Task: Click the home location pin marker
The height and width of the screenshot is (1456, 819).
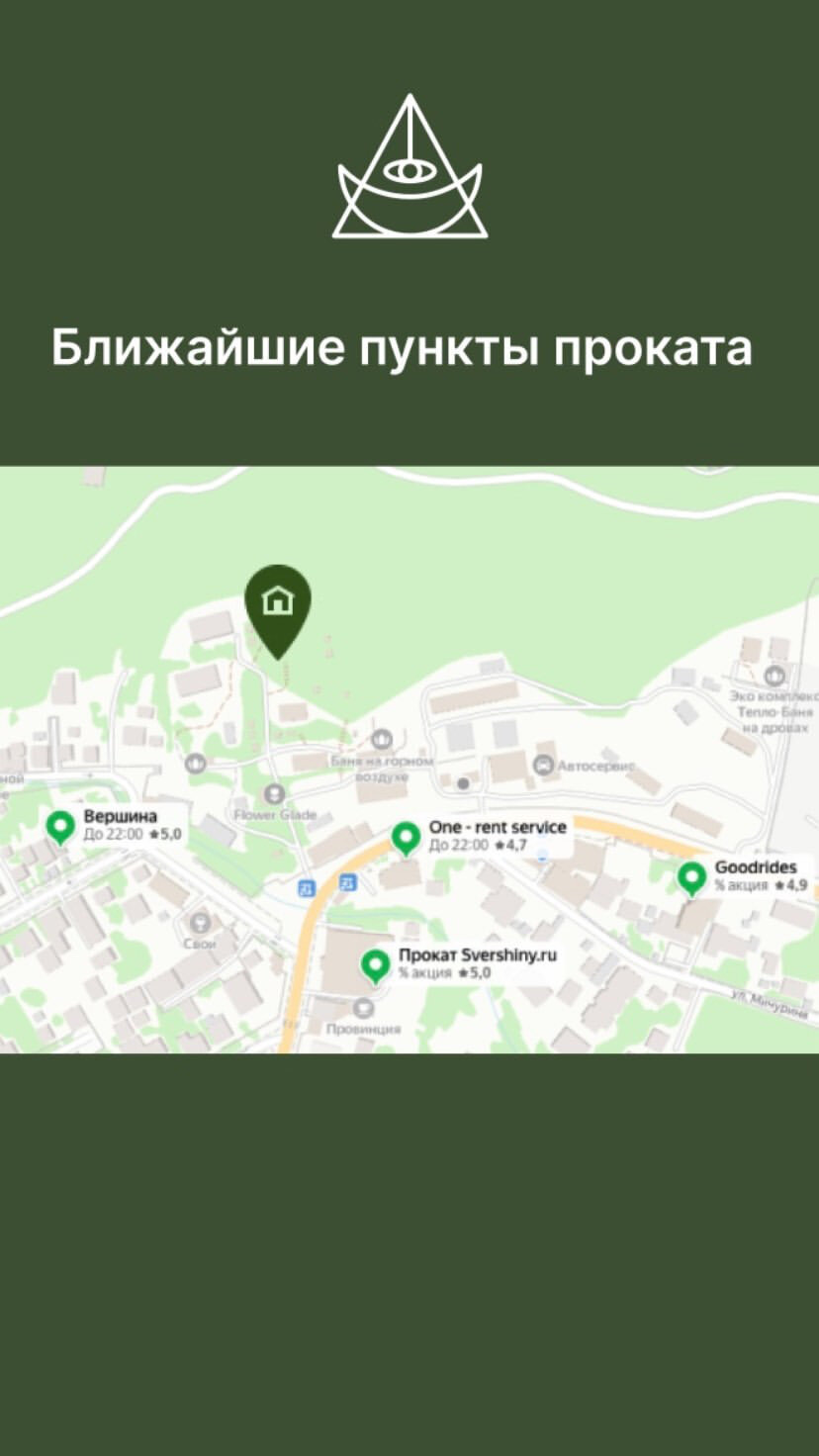Action: tap(277, 600)
